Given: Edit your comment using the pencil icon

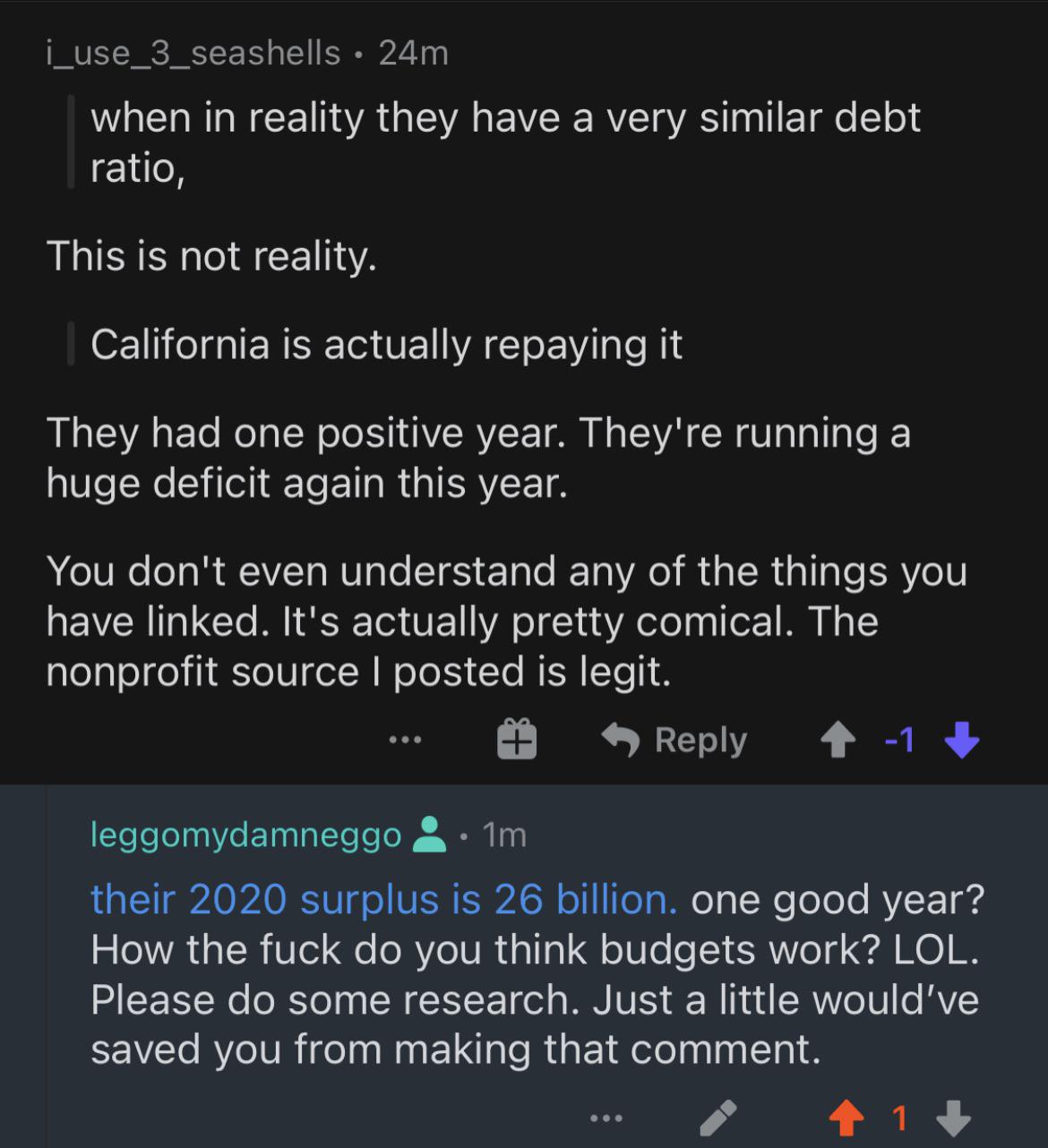Looking at the screenshot, I should [x=716, y=1117].
